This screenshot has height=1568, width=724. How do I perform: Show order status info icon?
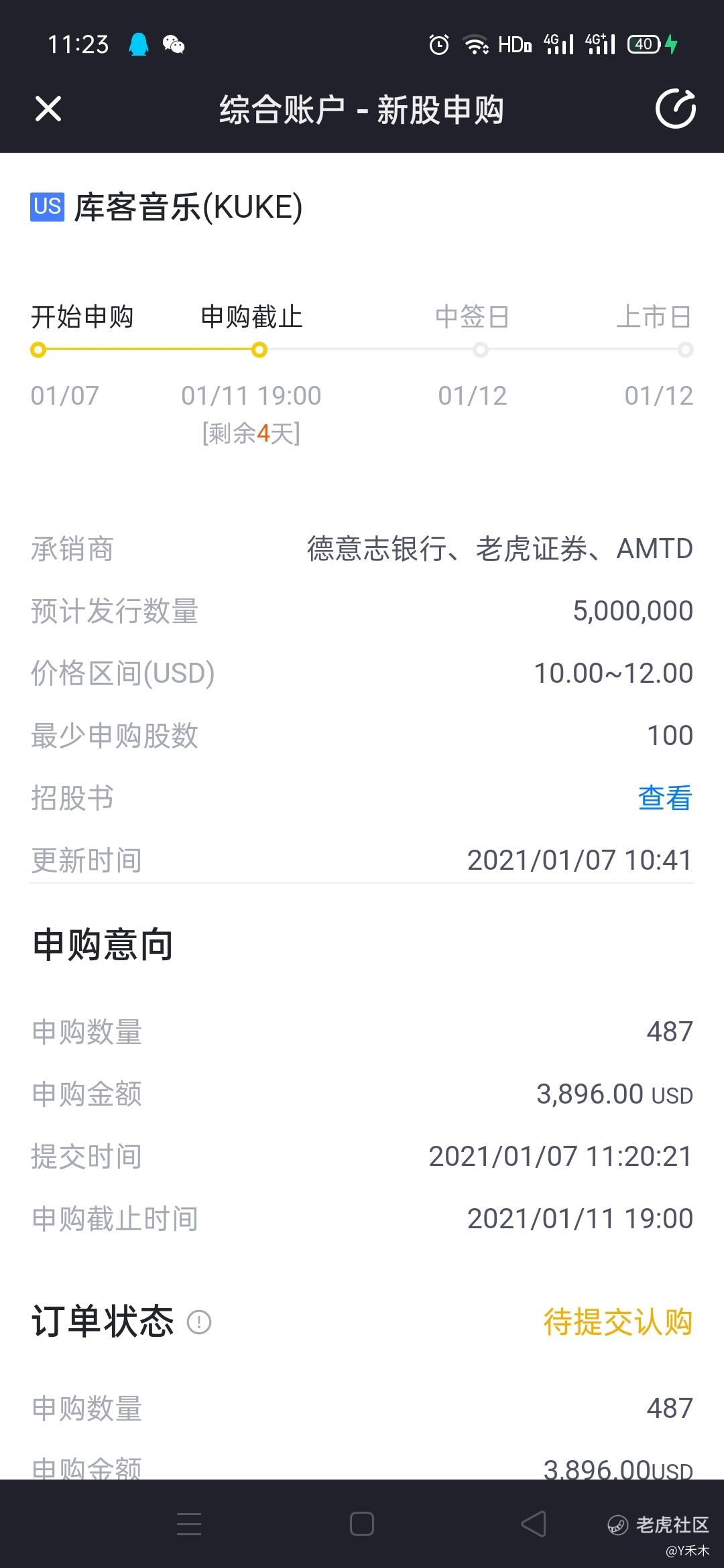tap(199, 1322)
